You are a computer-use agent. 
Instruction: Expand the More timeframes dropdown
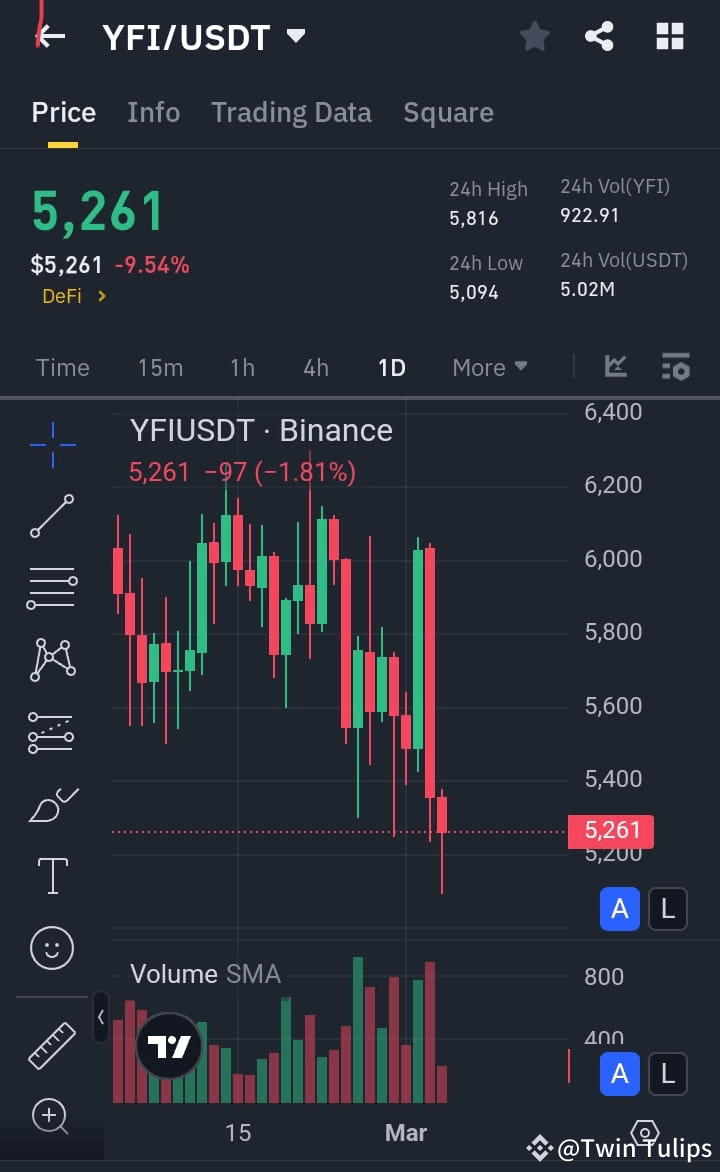point(489,367)
